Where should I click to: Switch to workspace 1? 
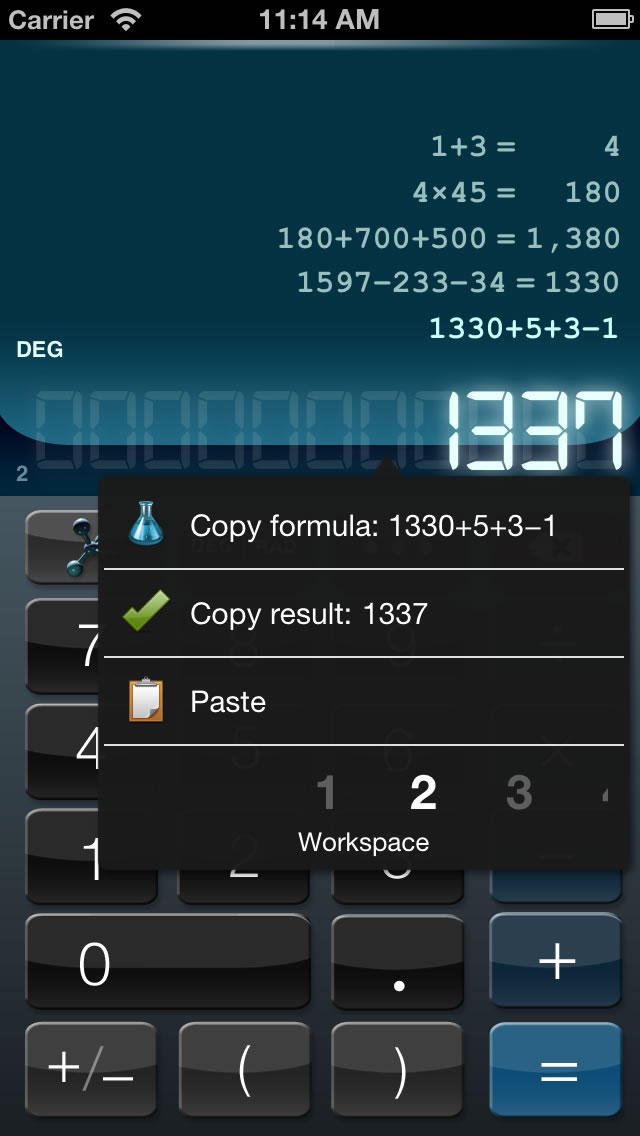pos(326,793)
